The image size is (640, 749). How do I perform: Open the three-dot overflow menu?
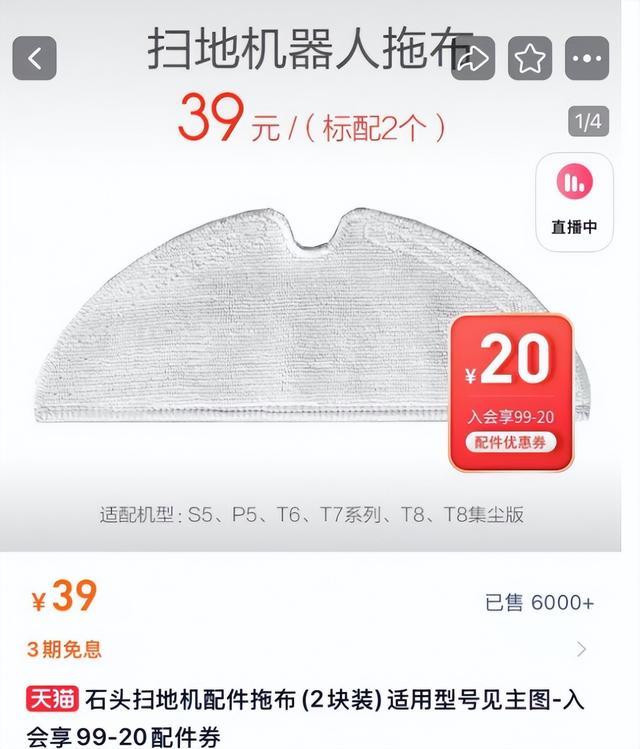pyautogui.click(x=586, y=59)
